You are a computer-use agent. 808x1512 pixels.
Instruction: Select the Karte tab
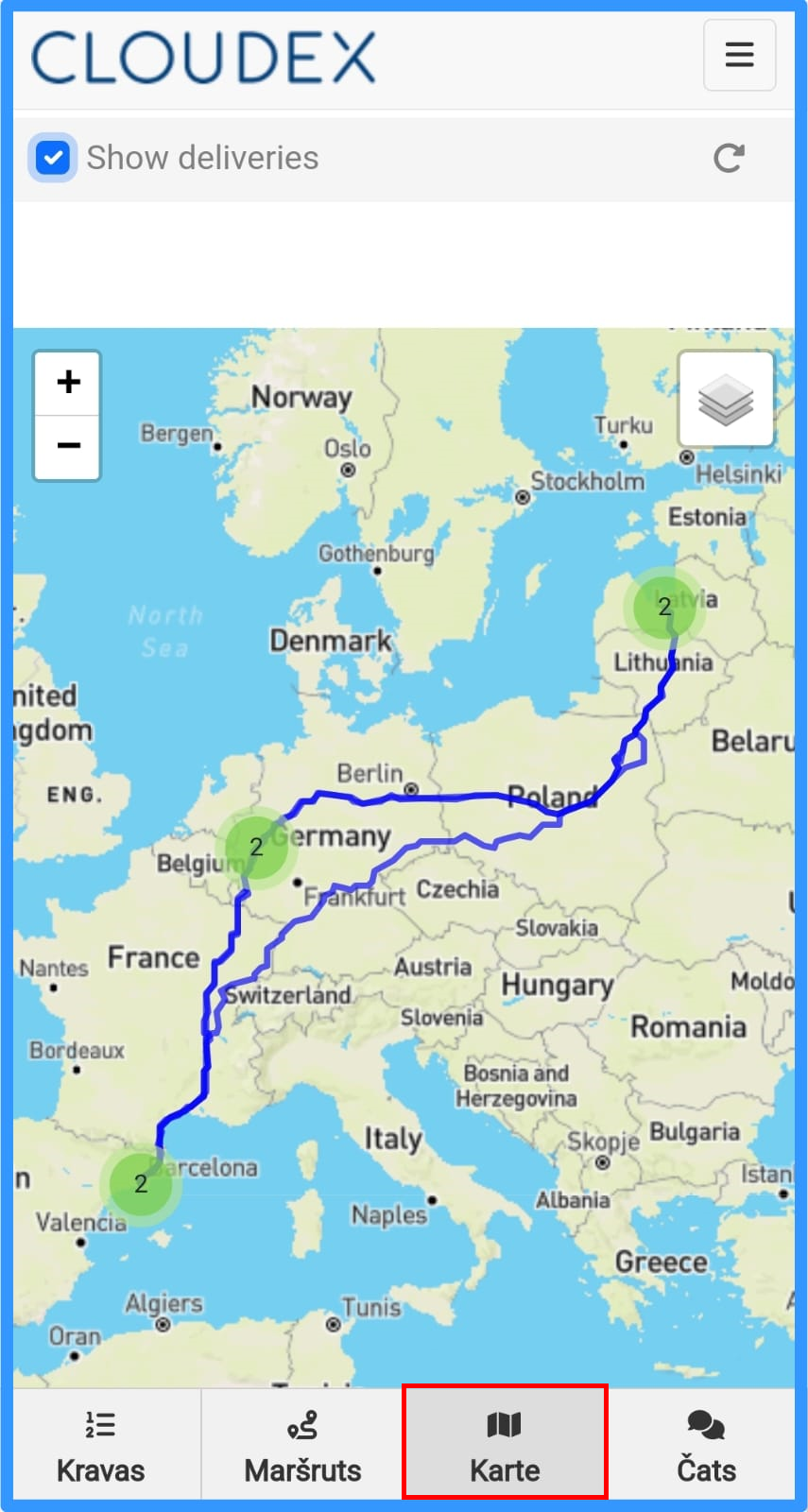[x=505, y=1444]
